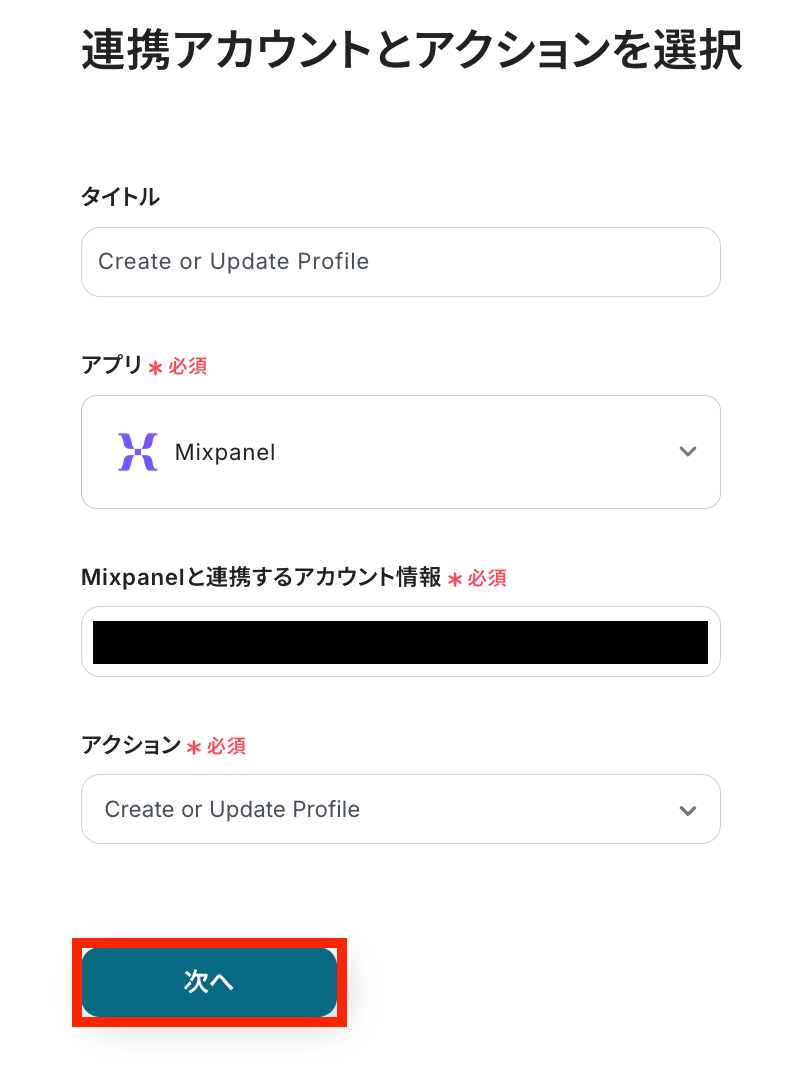Edit the タイトル text field

pos(400,262)
